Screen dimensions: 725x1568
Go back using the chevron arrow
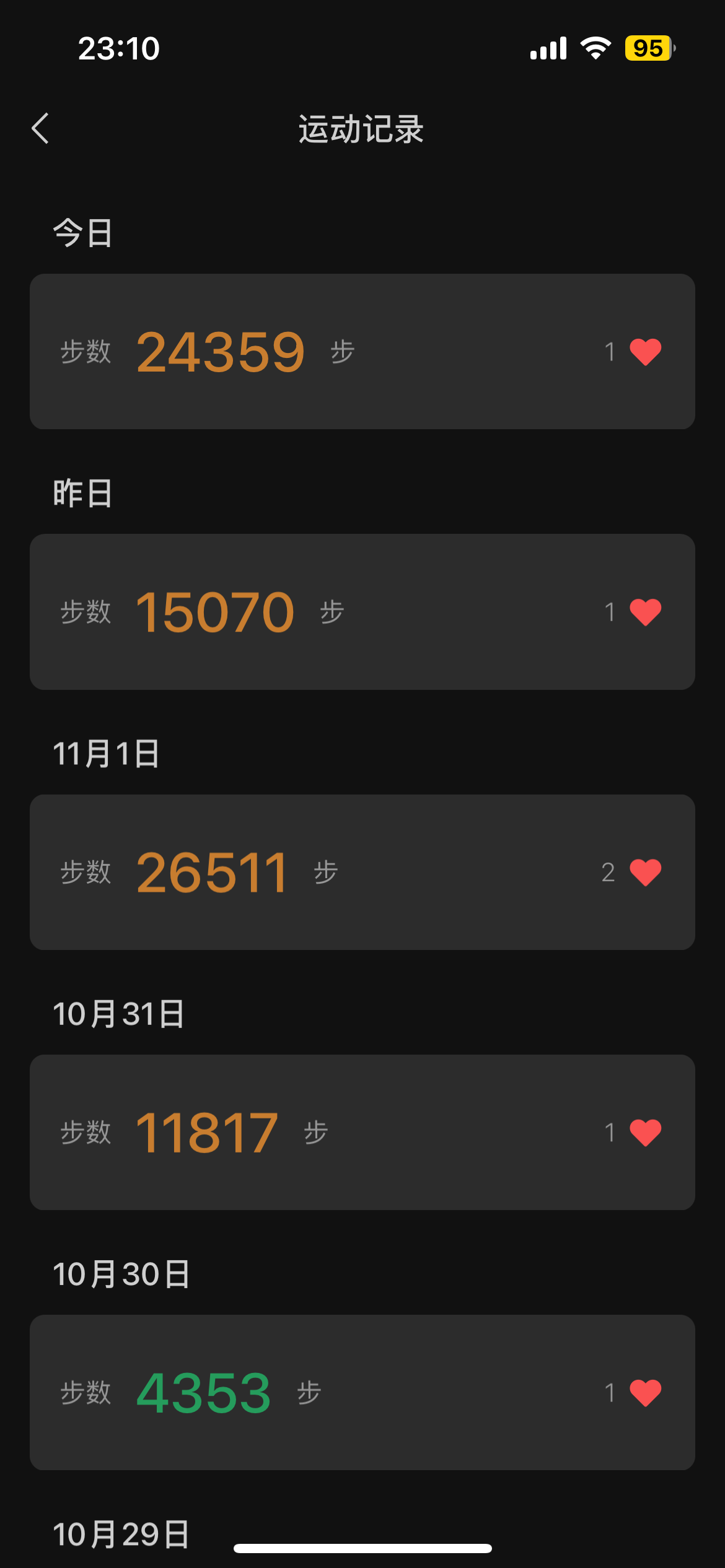(x=41, y=129)
